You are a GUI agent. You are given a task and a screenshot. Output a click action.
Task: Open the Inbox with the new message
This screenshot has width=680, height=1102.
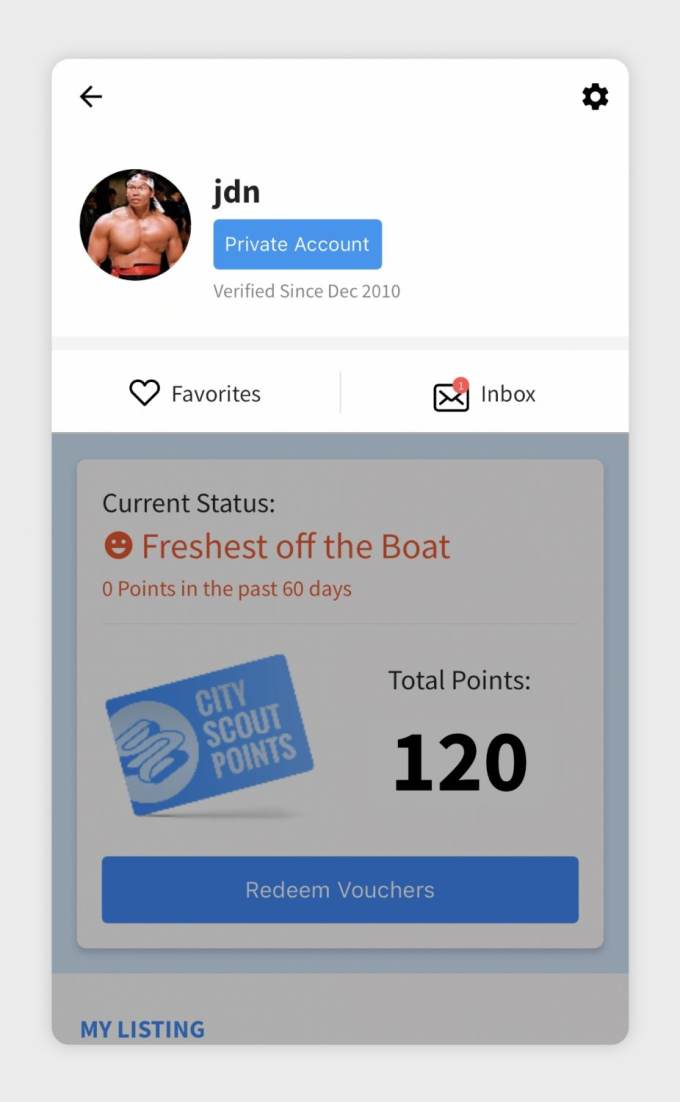click(x=485, y=395)
